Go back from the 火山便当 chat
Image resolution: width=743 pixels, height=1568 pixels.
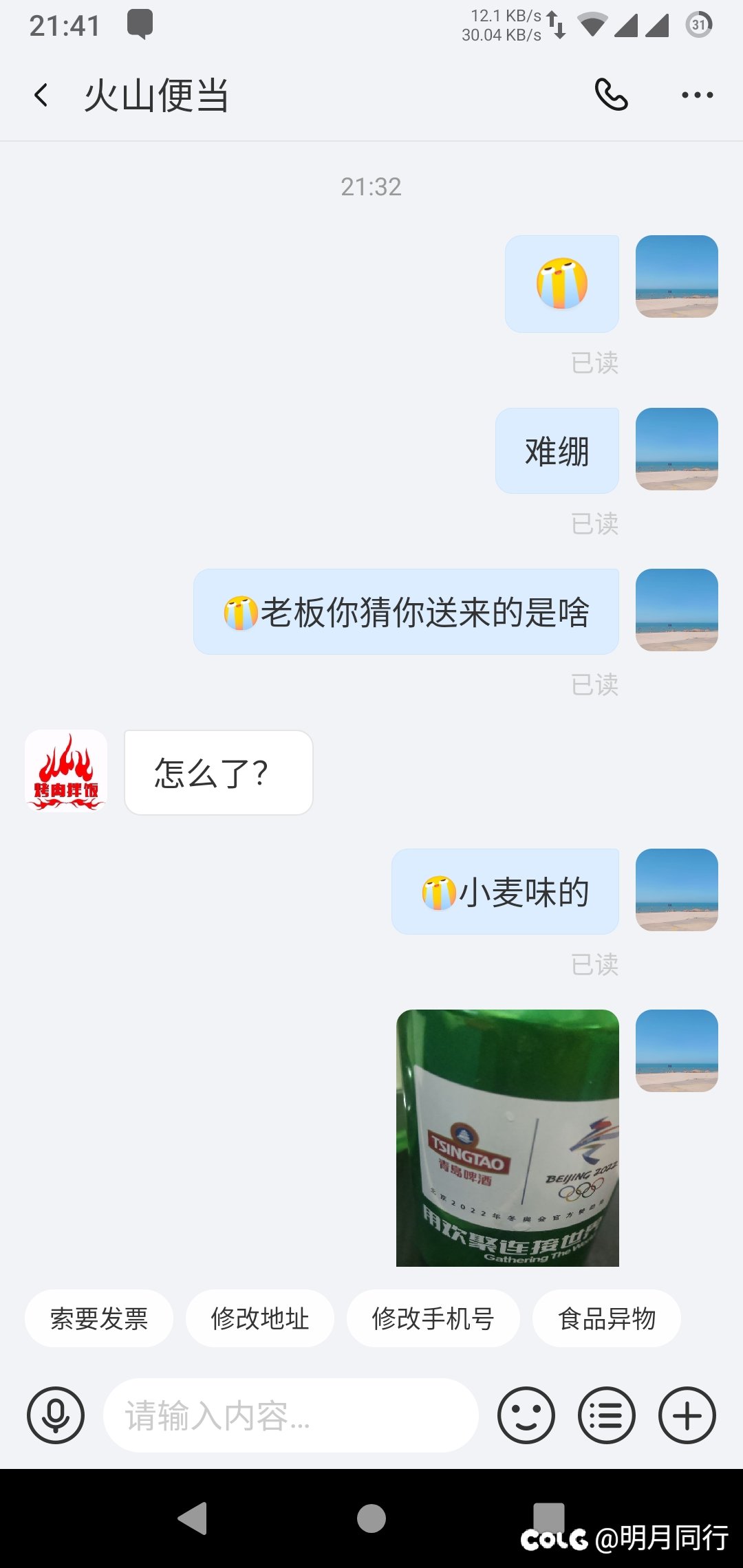[x=41, y=95]
